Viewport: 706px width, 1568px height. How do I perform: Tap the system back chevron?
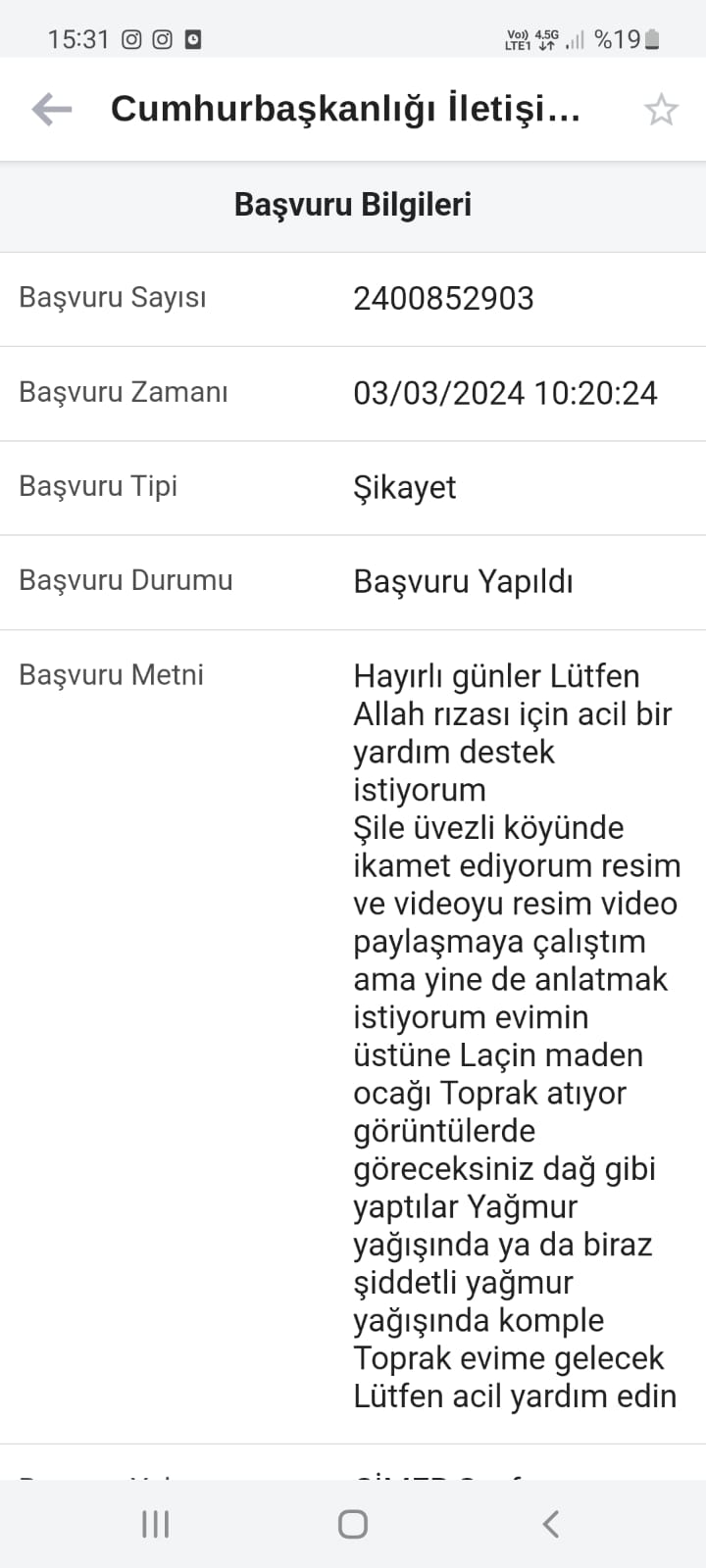click(551, 1524)
